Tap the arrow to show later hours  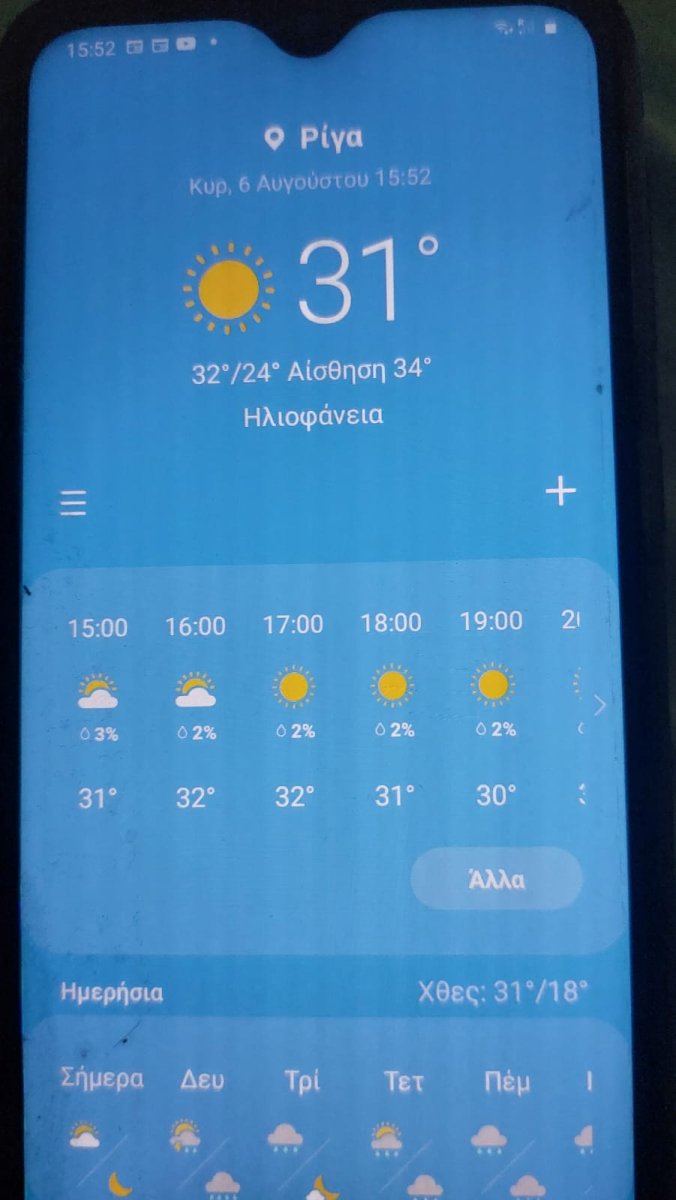(x=600, y=705)
